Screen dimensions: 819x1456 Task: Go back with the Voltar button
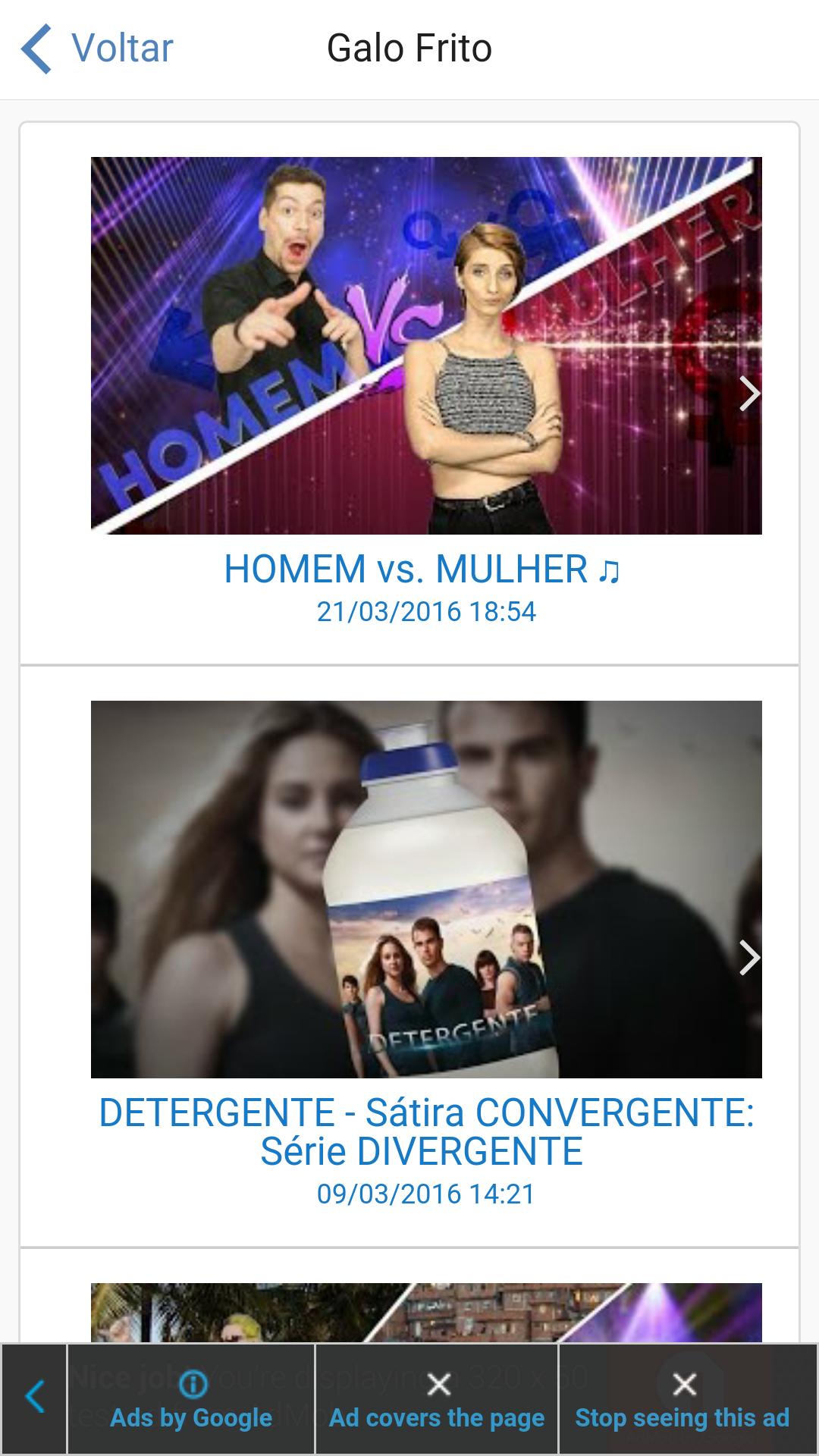pos(99,49)
